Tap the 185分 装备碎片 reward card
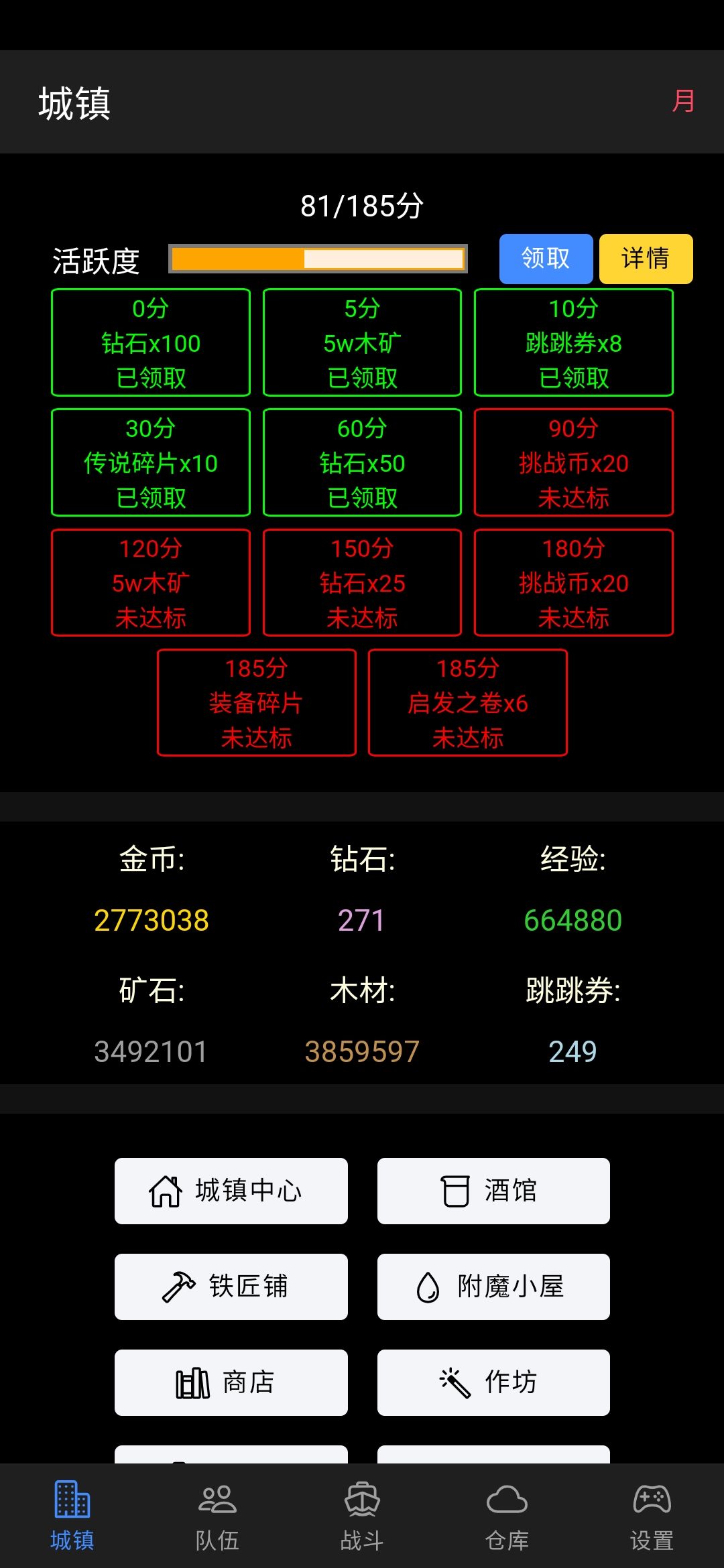The width and height of the screenshot is (724, 1568). (x=256, y=704)
